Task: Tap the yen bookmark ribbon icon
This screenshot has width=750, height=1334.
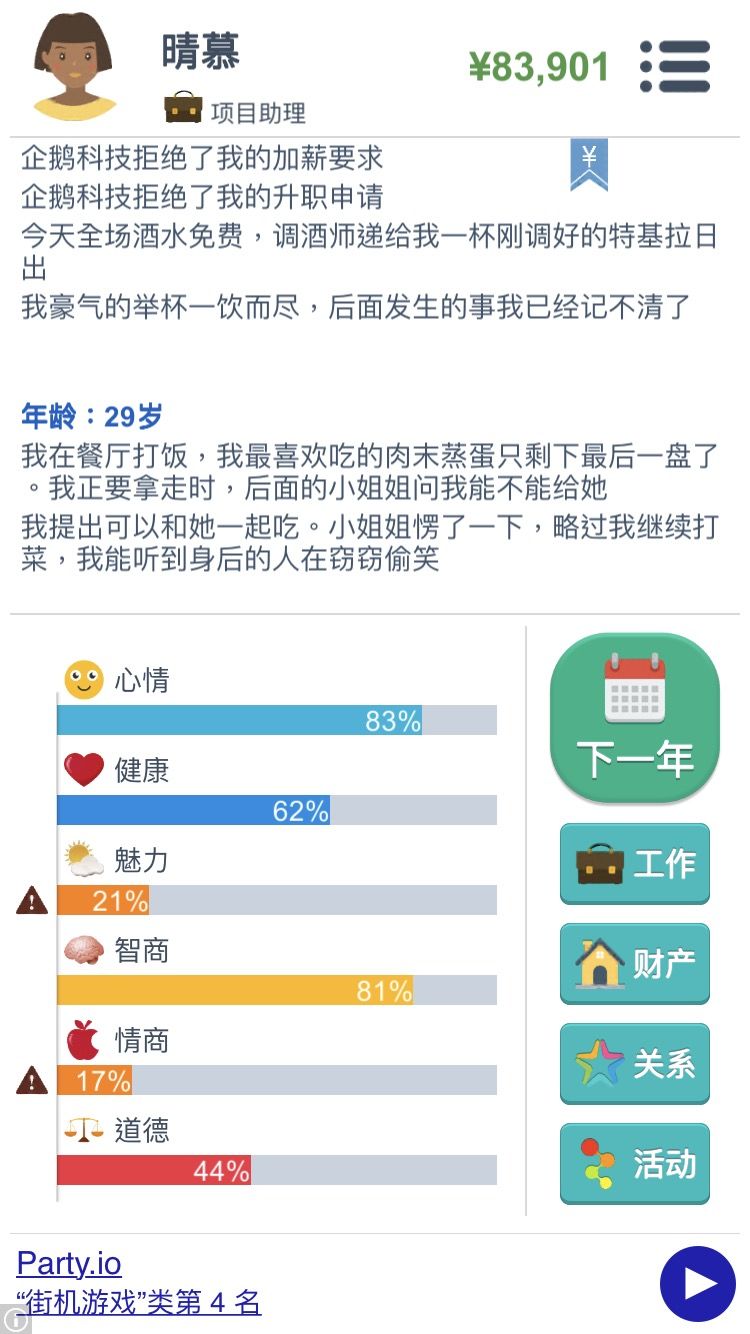Action: pos(589,165)
